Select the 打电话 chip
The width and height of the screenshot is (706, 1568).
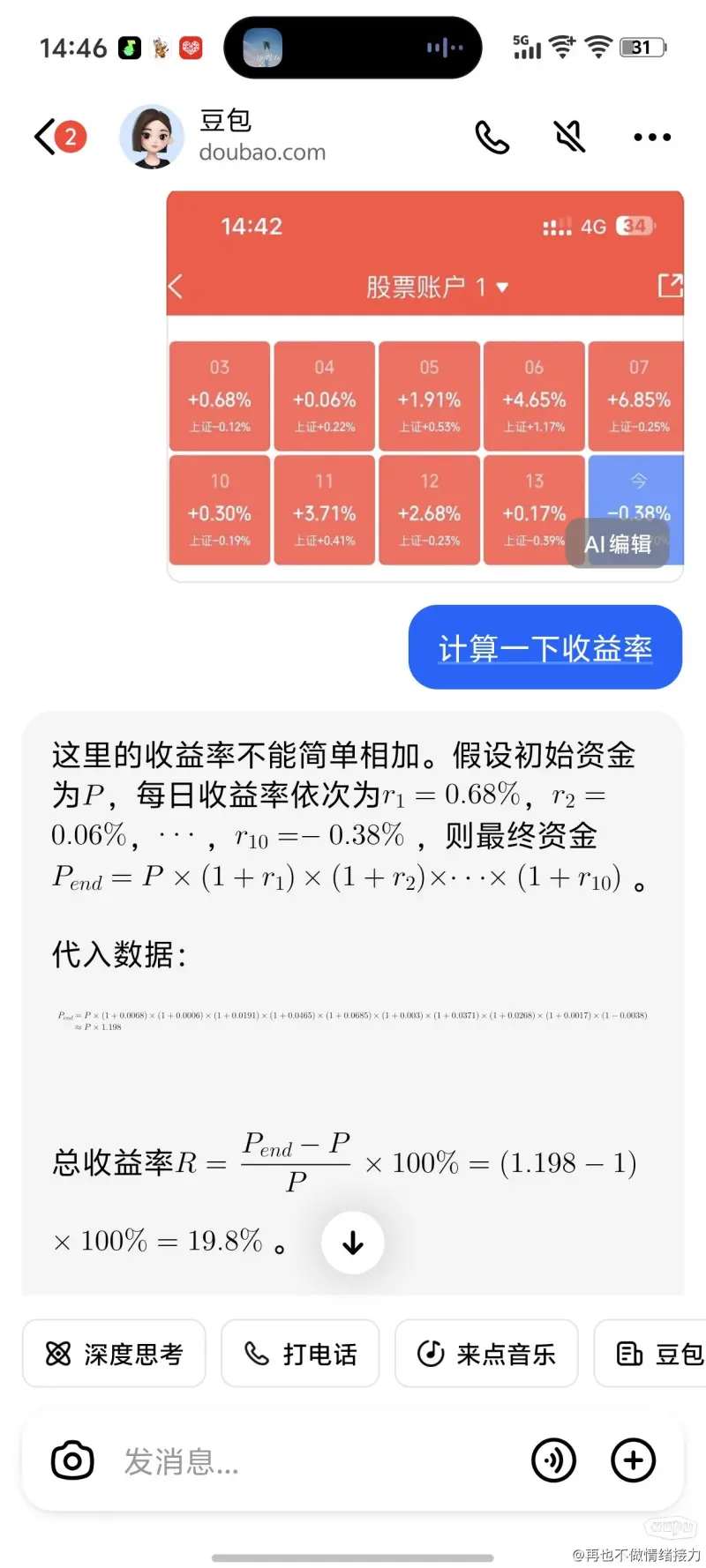pos(300,1353)
